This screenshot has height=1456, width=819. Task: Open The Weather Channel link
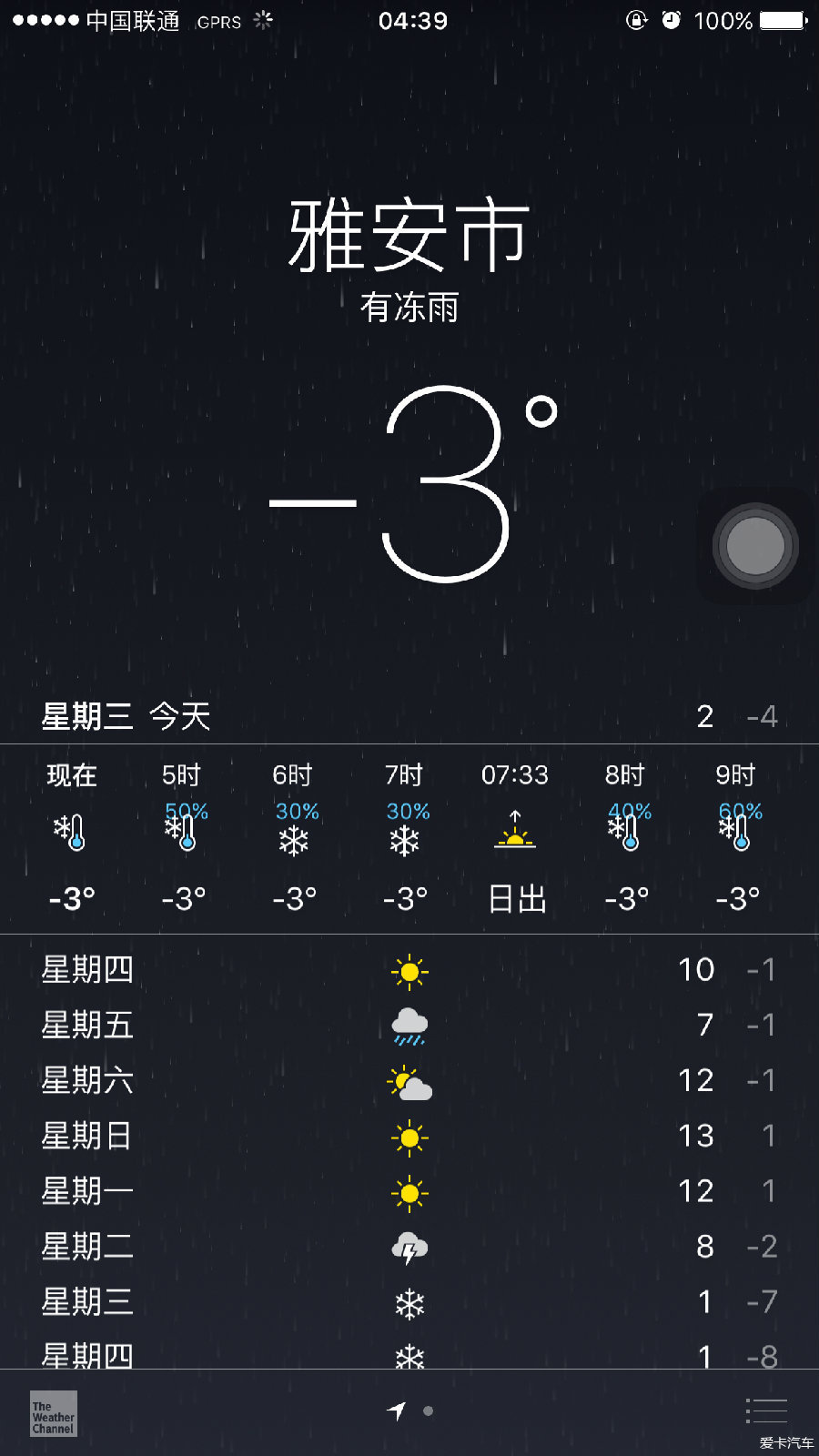(53, 1414)
